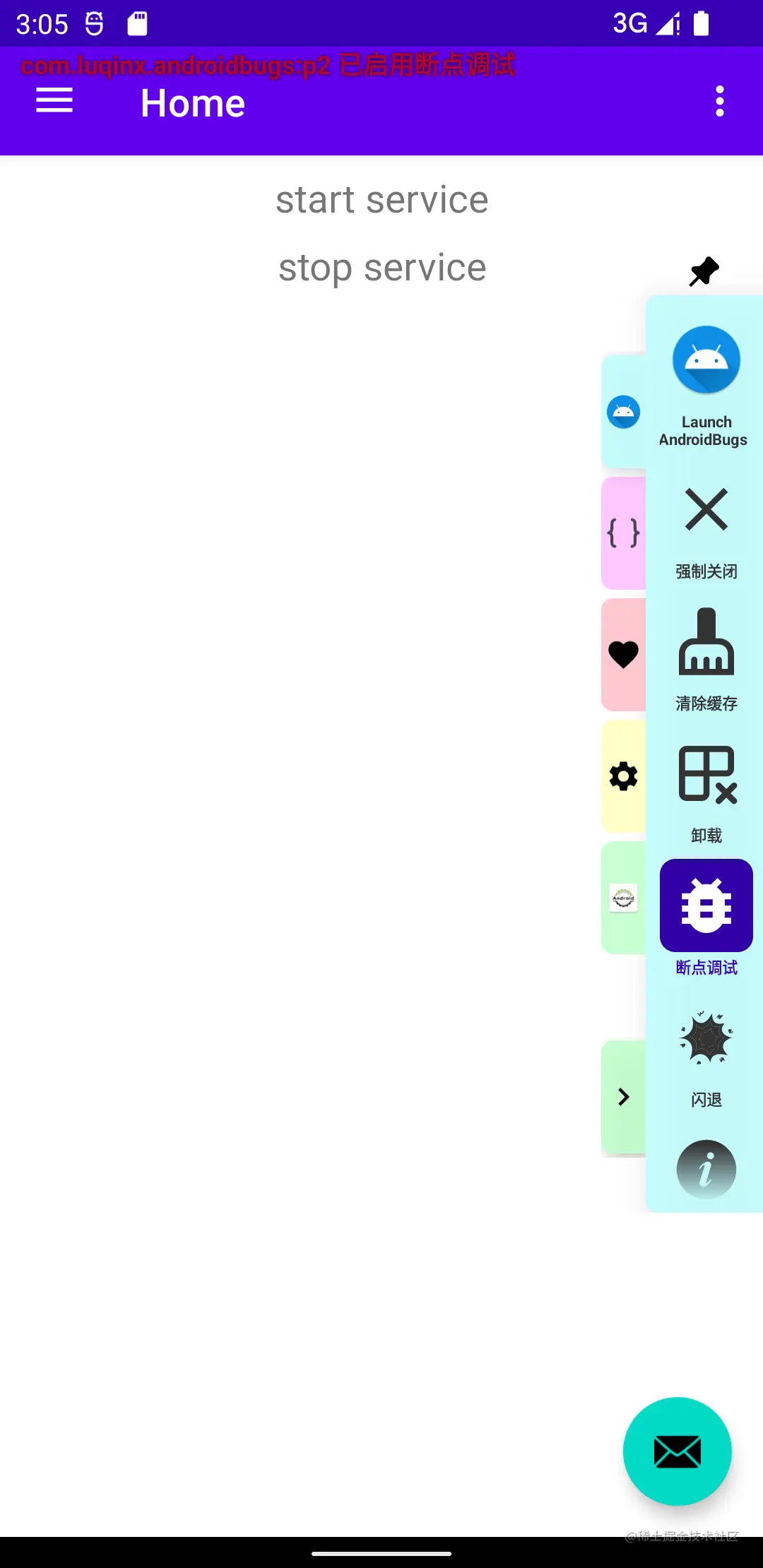Tap the stop service button
Image resolution: width=763 pixels, height=1568 pixels.
[x=381, y=268]
